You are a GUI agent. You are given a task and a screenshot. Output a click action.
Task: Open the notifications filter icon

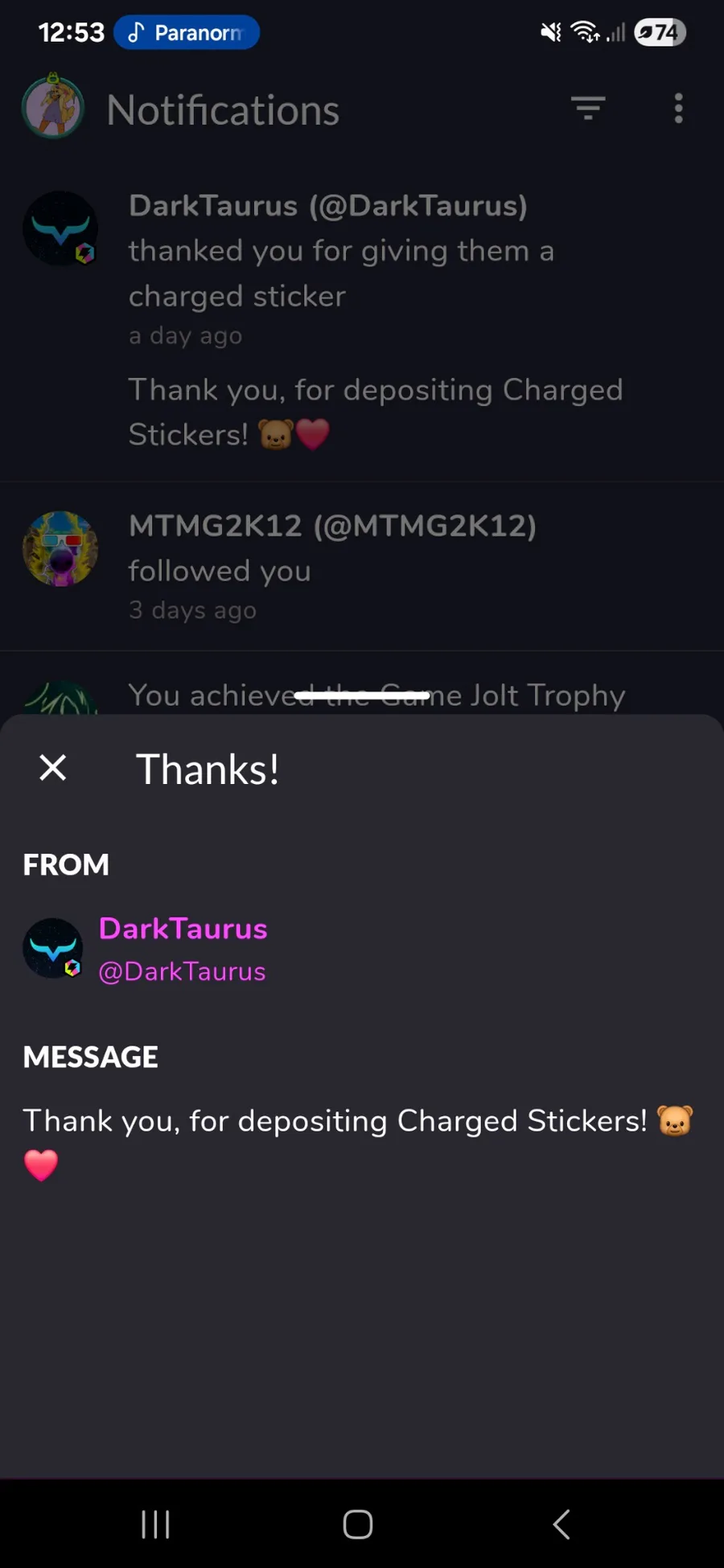588,109
